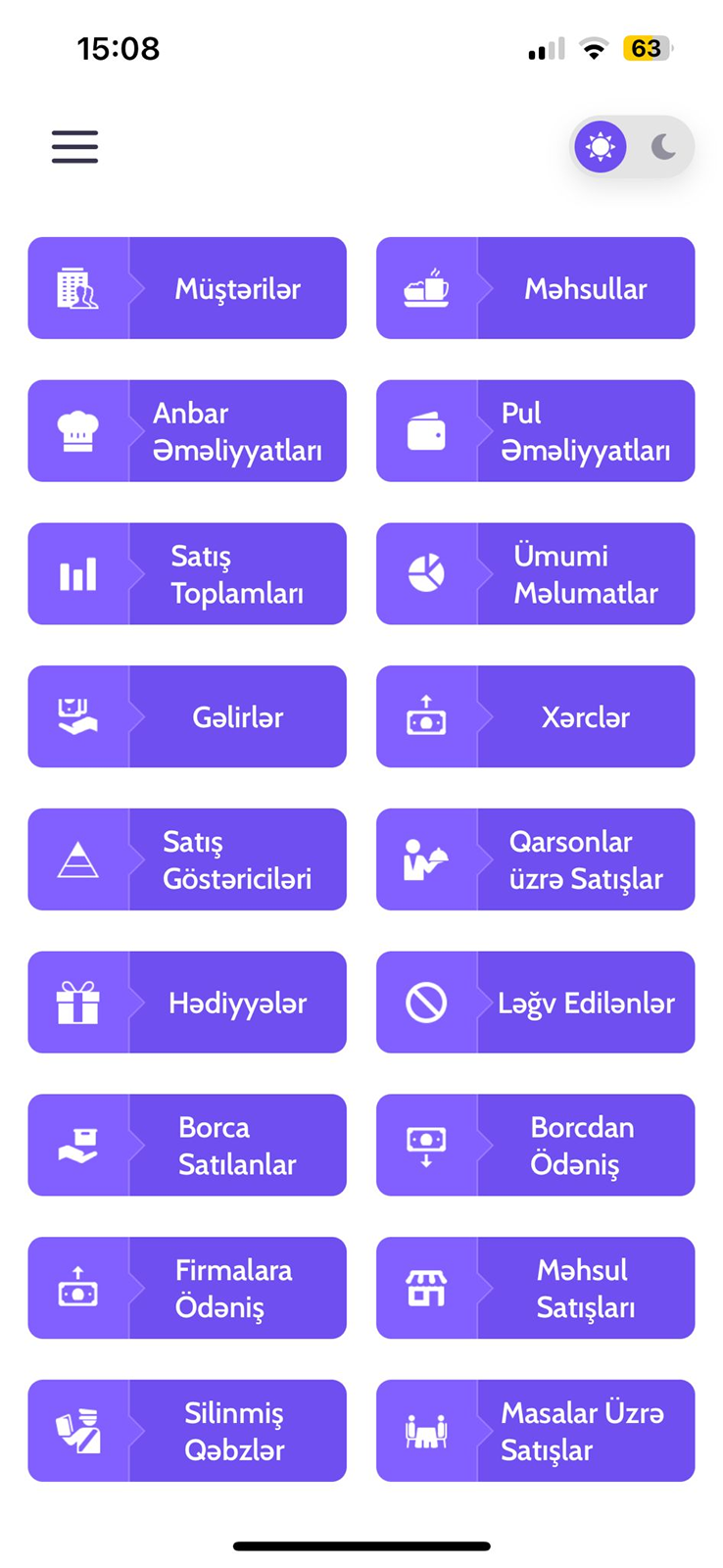Open the Xərclər tile
Image resolution: width=723 pixels, height=1568 pixels.
click(536, 717)
